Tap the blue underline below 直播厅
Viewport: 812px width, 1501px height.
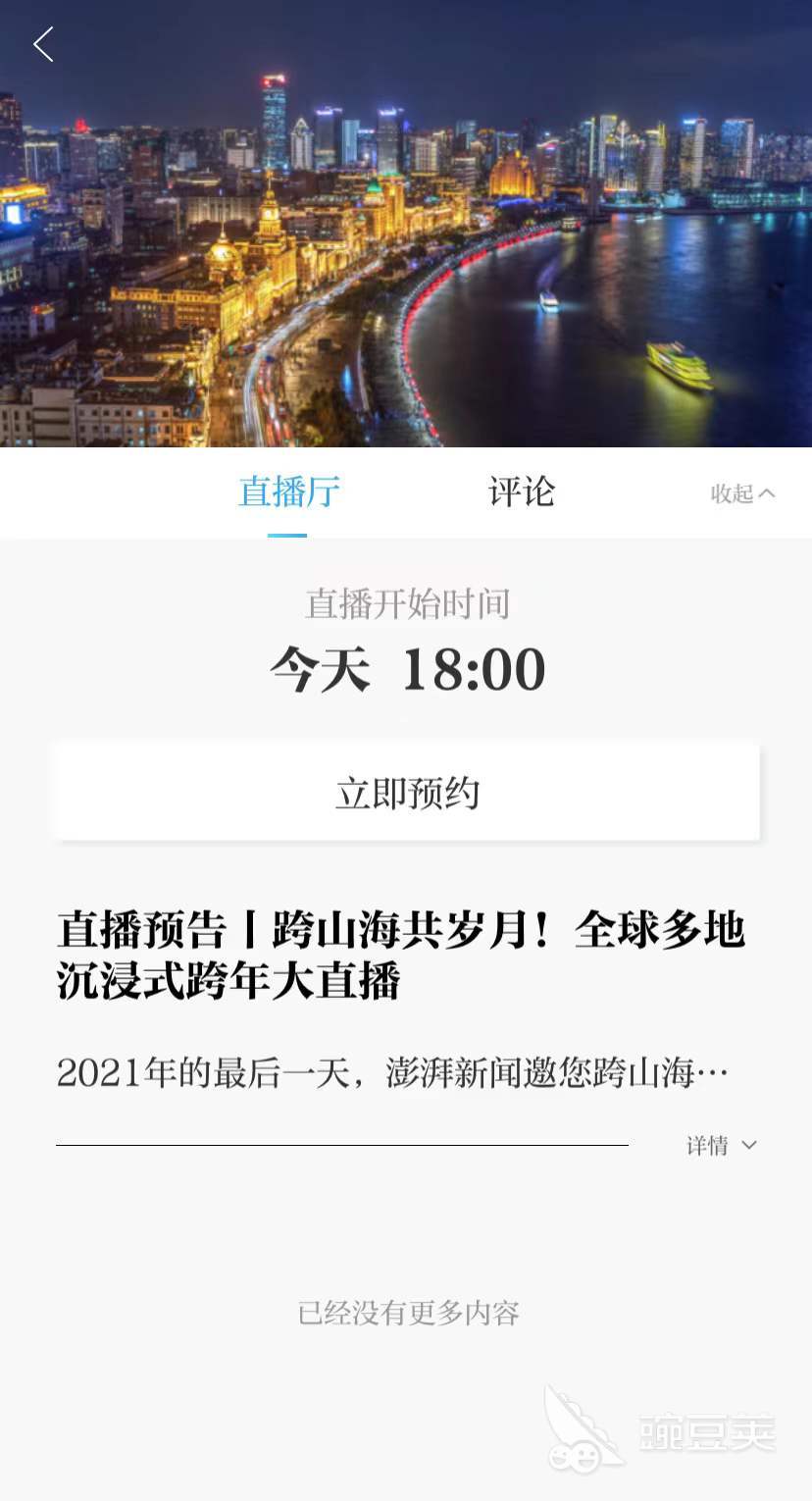tap(287, 537)
